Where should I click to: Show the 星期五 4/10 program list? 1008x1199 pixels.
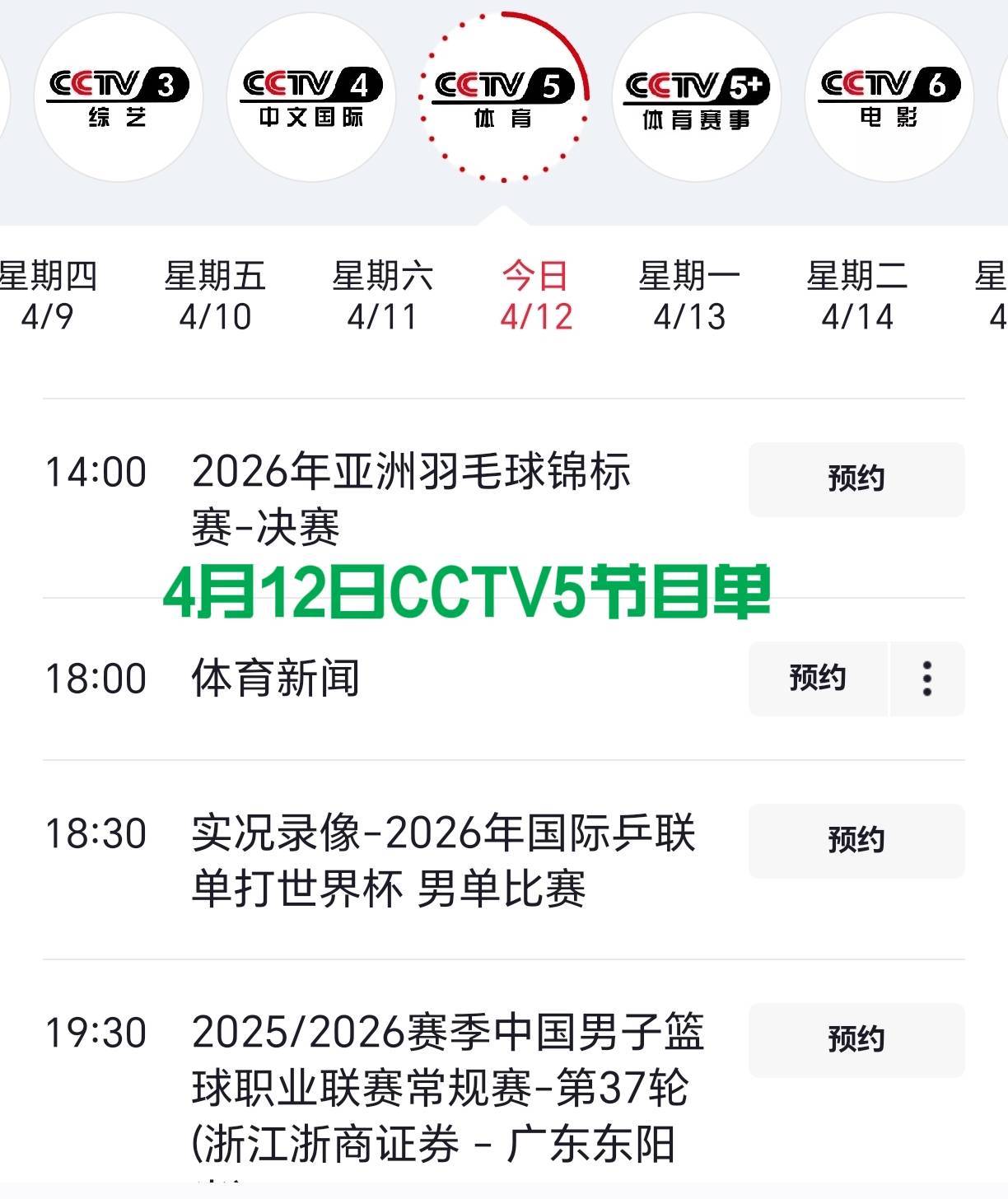point(215,296)
